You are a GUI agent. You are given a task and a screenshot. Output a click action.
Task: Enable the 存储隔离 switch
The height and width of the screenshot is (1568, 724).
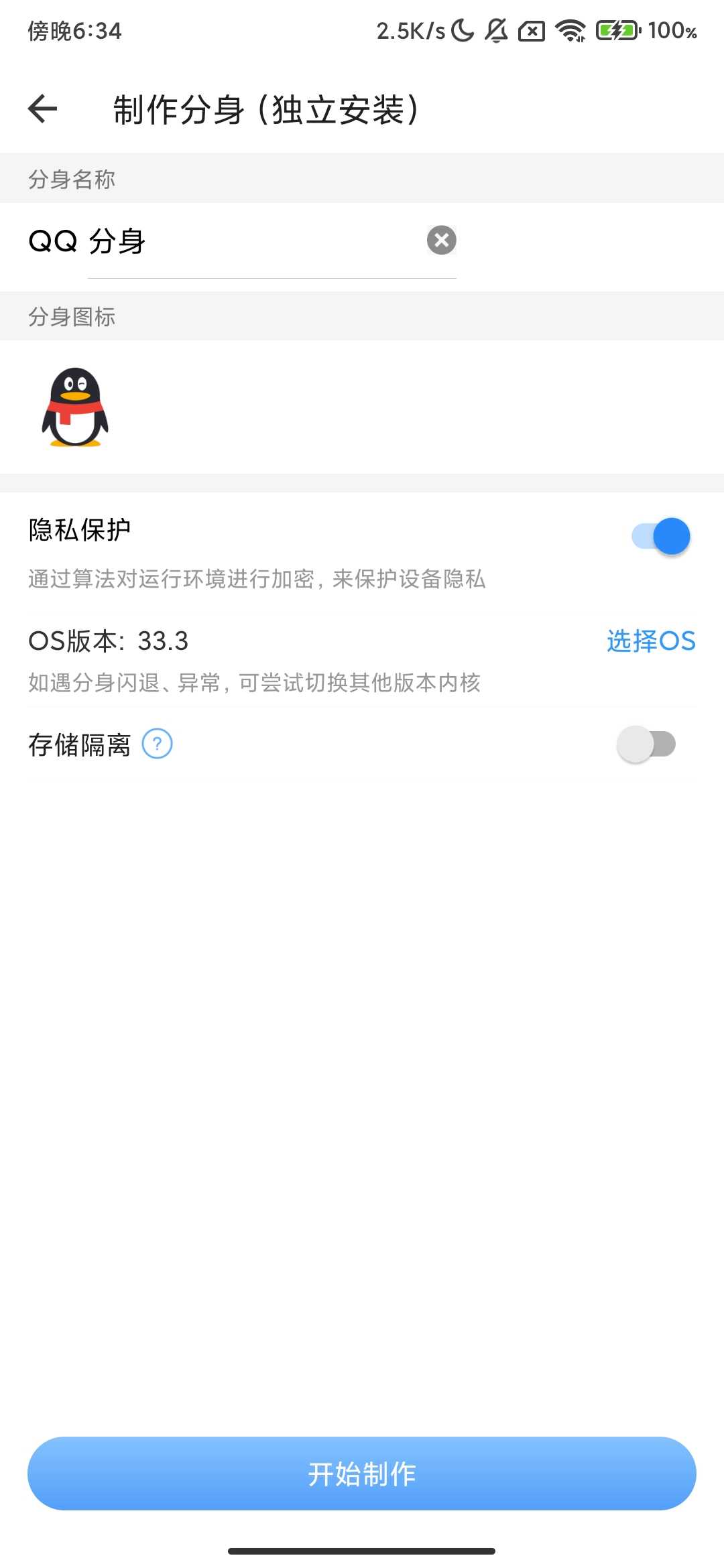646,744
